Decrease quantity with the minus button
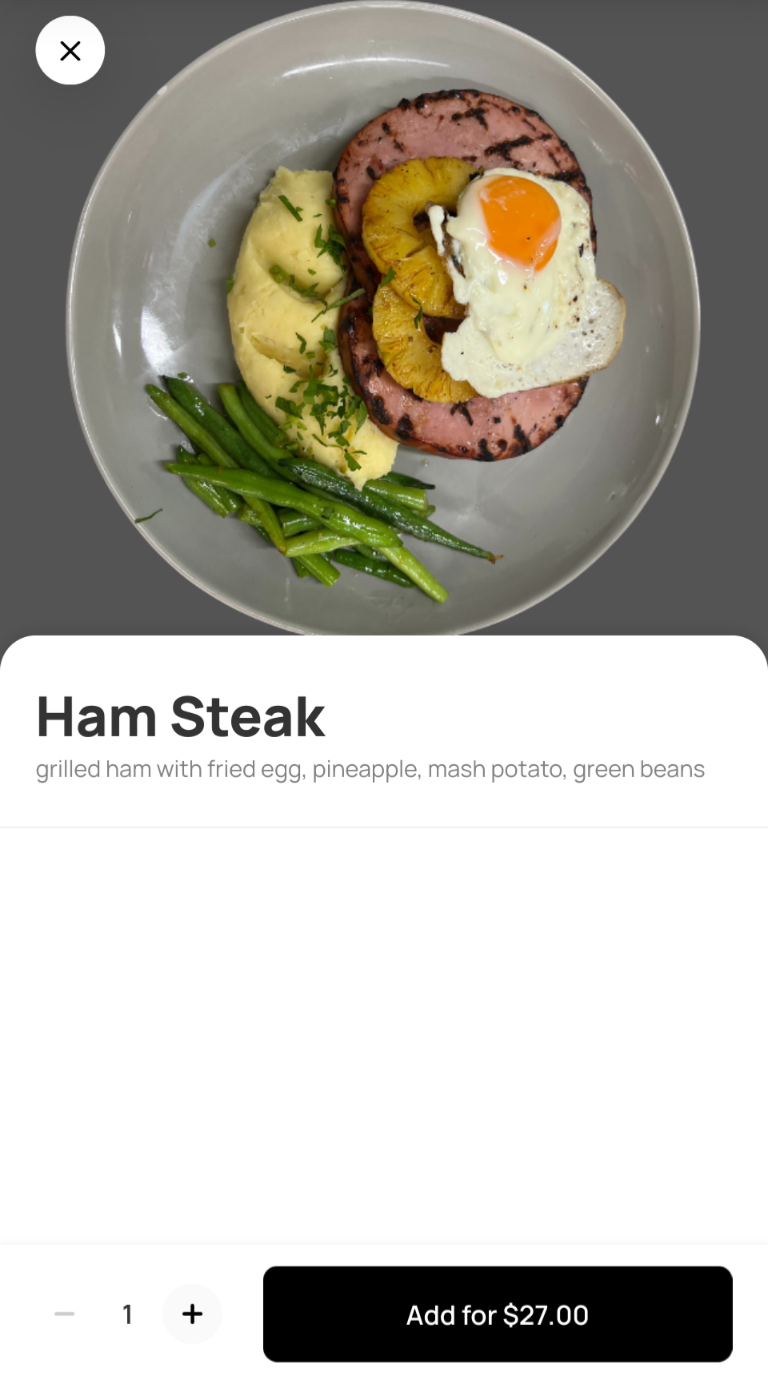Image resolution: width=768 pixels, height=1383 pixels. 64,1314
